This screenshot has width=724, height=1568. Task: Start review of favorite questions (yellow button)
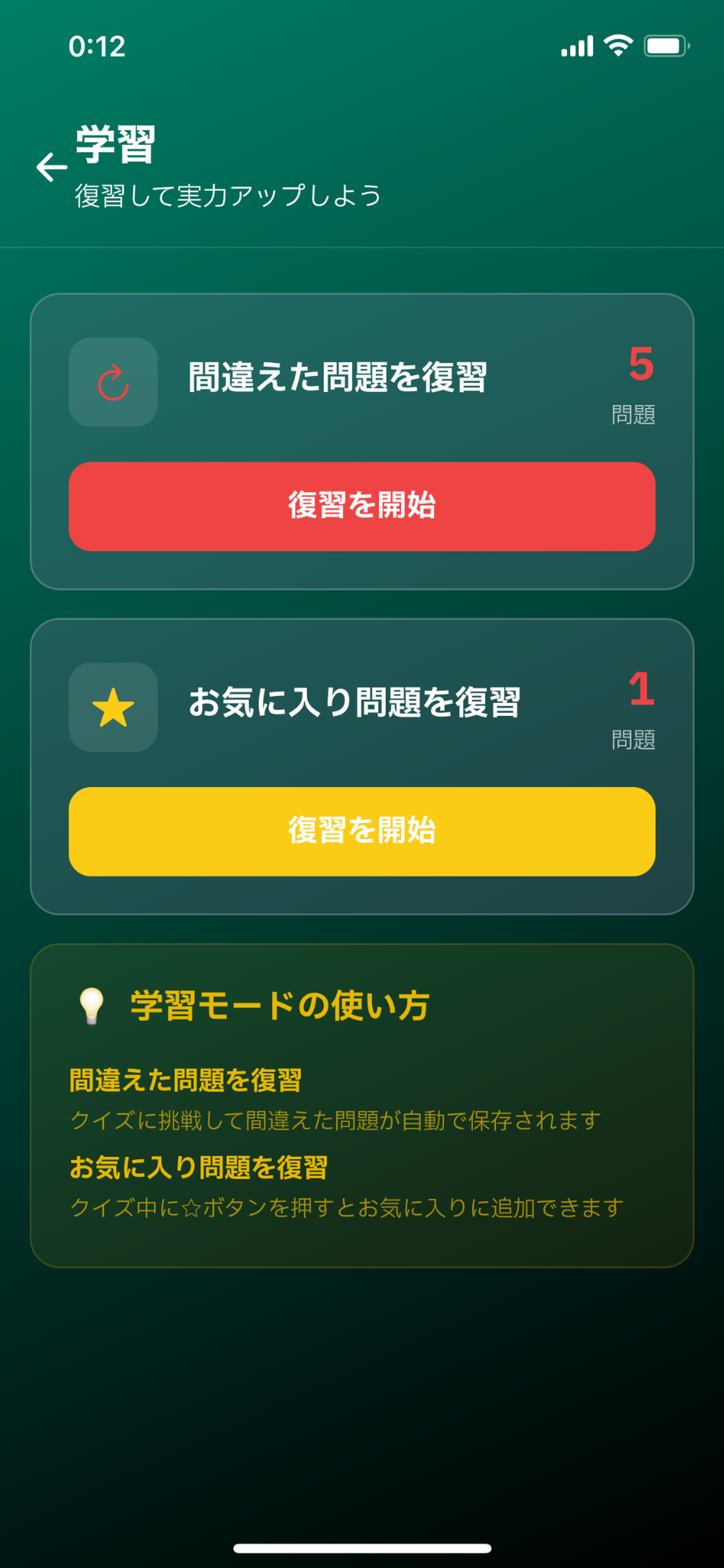pos(362,831)
